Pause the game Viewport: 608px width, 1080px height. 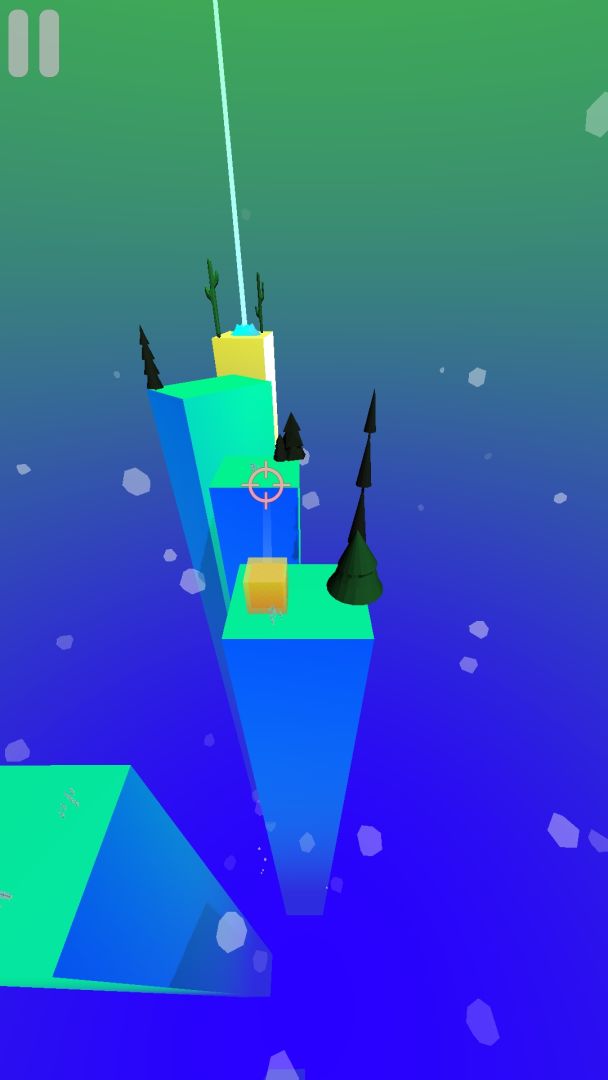pos(34,44)
